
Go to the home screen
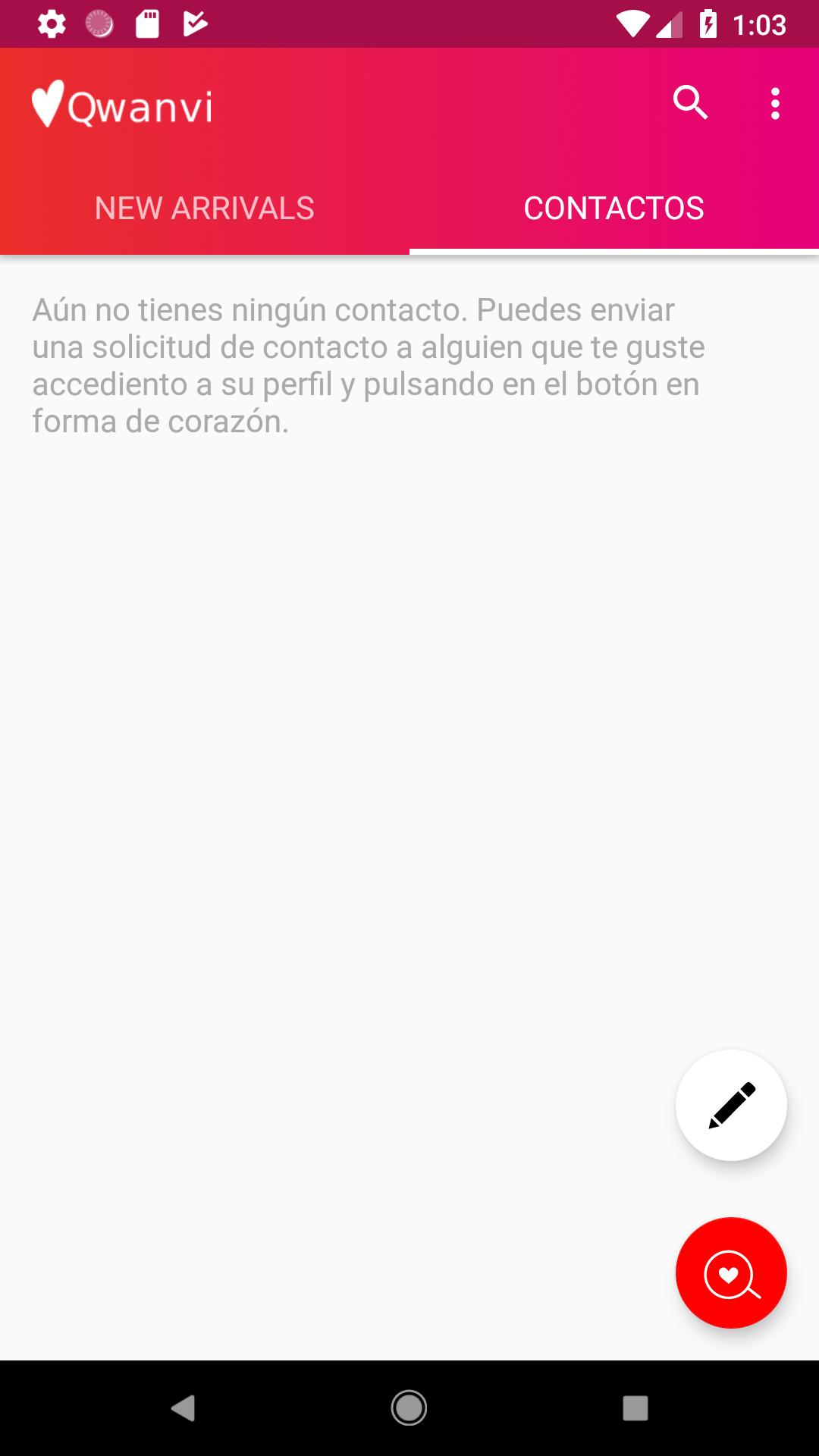pos(409,1408)
